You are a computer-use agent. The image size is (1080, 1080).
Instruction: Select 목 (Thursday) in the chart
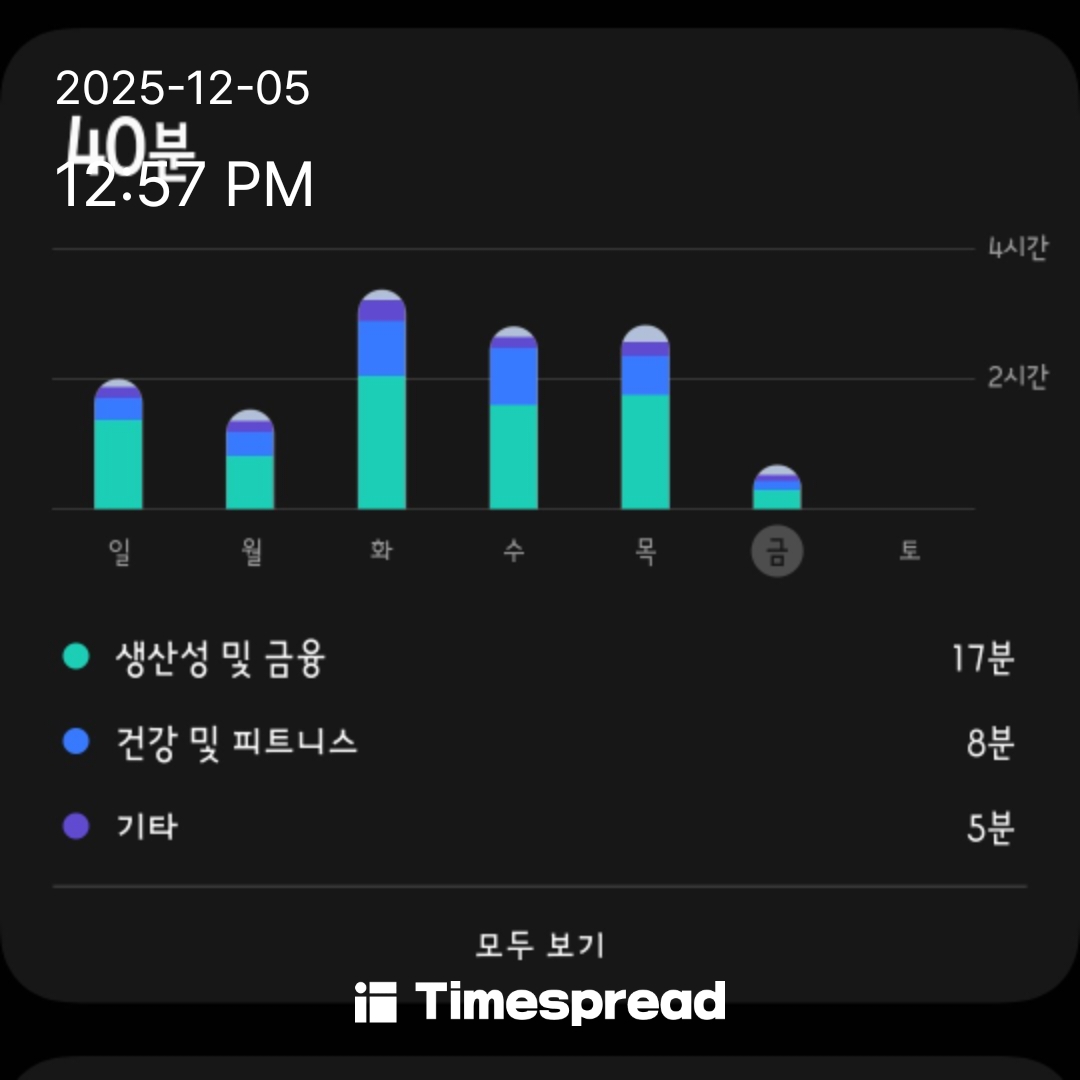click(x=645, y=551)
